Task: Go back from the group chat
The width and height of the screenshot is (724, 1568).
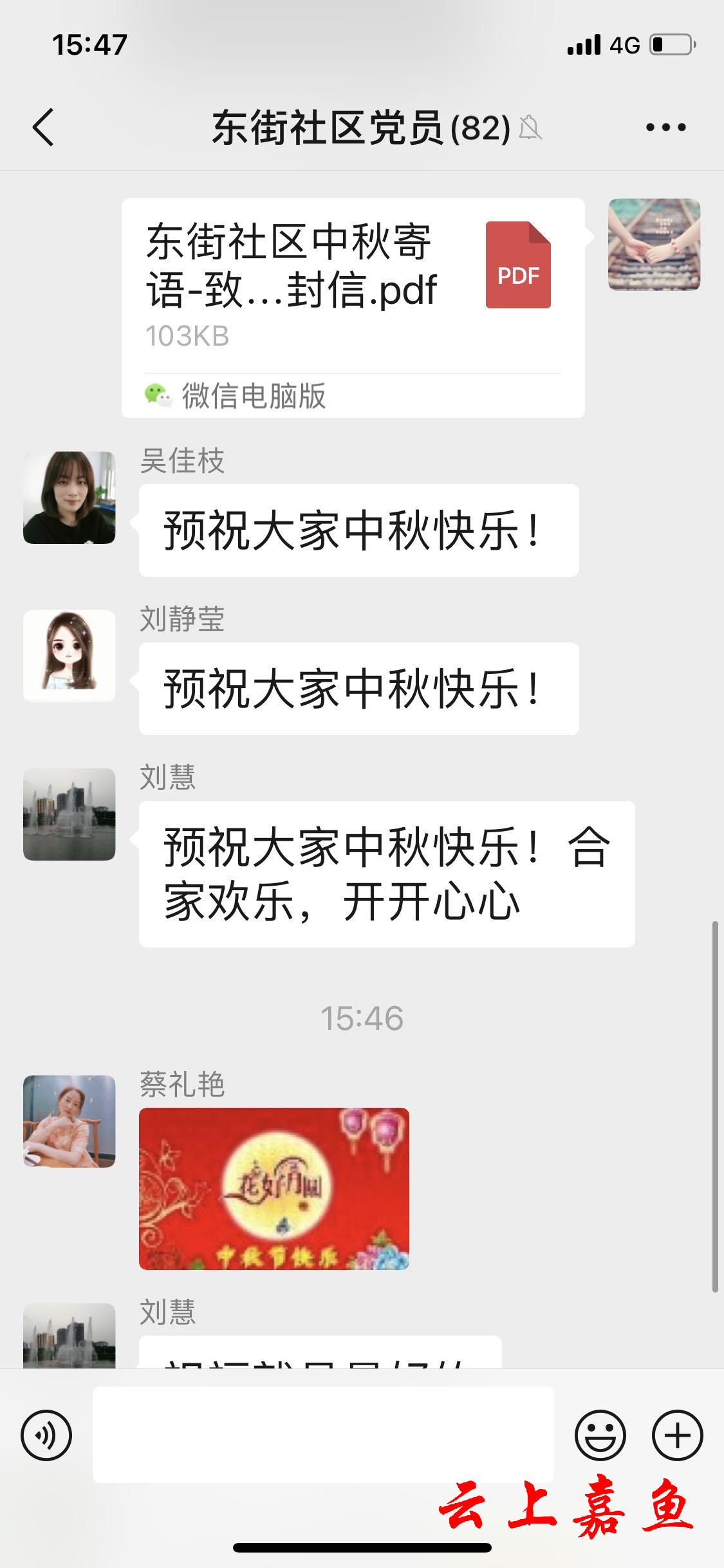Action: point(44,127)
